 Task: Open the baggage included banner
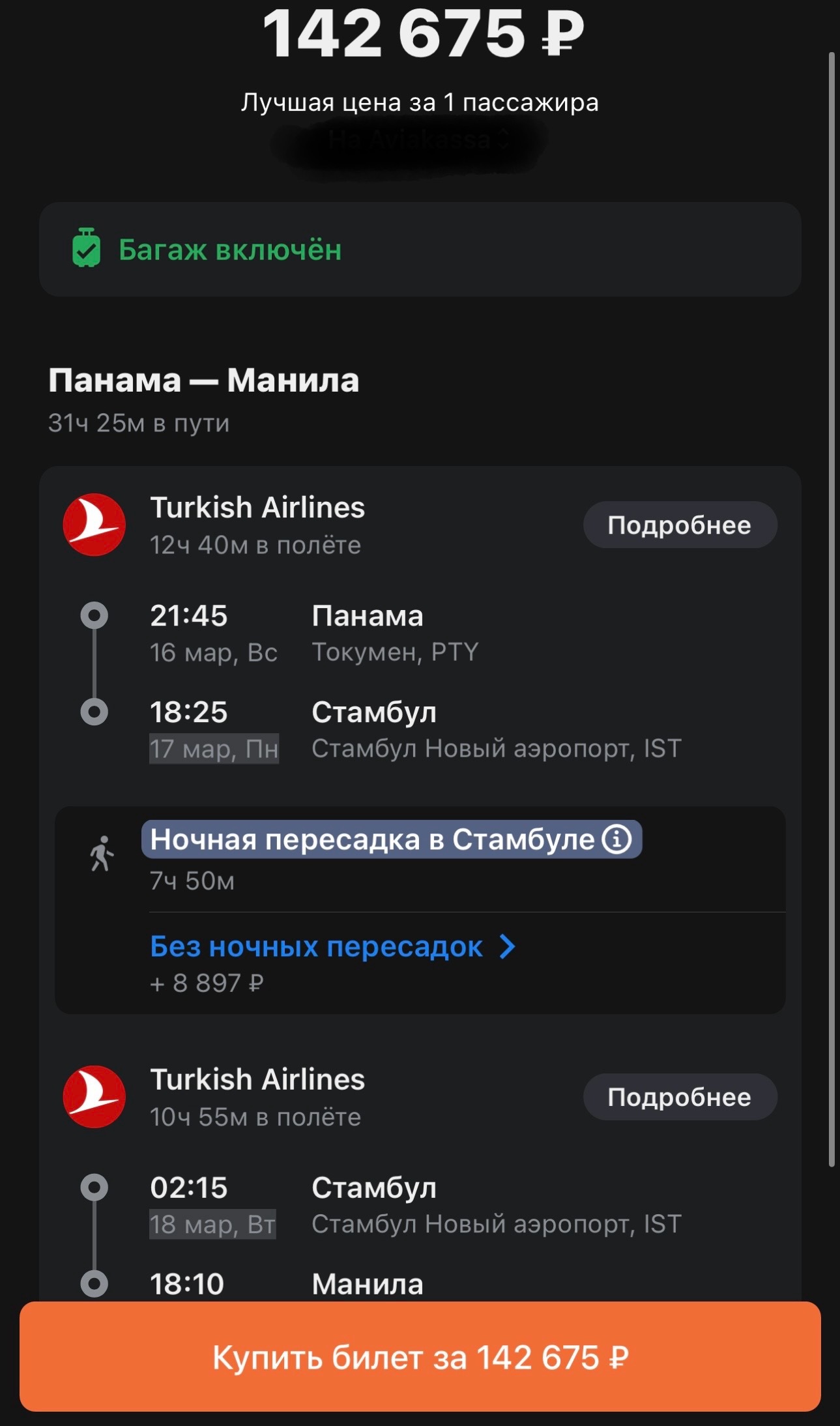(x=420, y=250)
